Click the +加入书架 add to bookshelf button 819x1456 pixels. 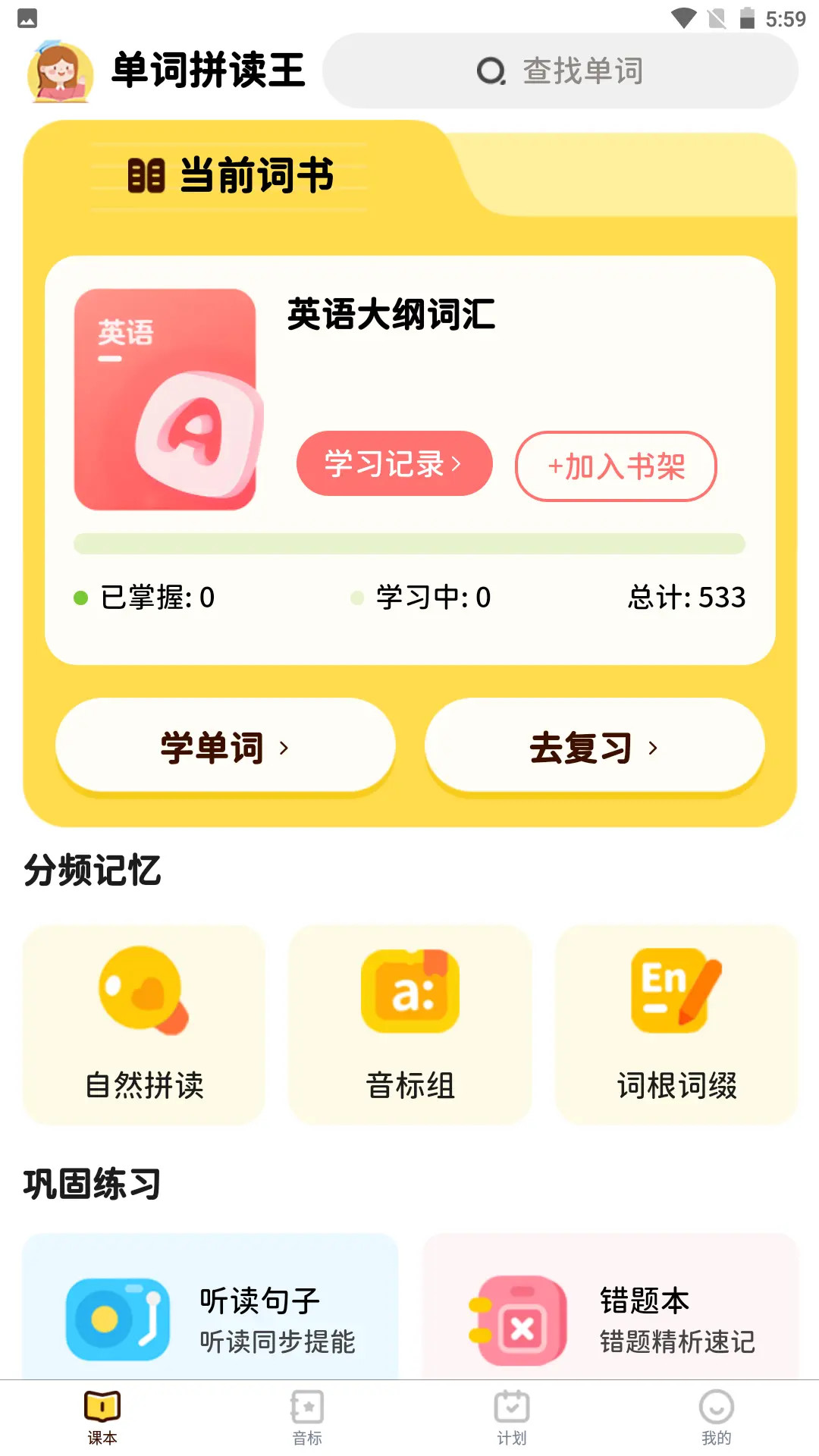(x=616, y=467)
